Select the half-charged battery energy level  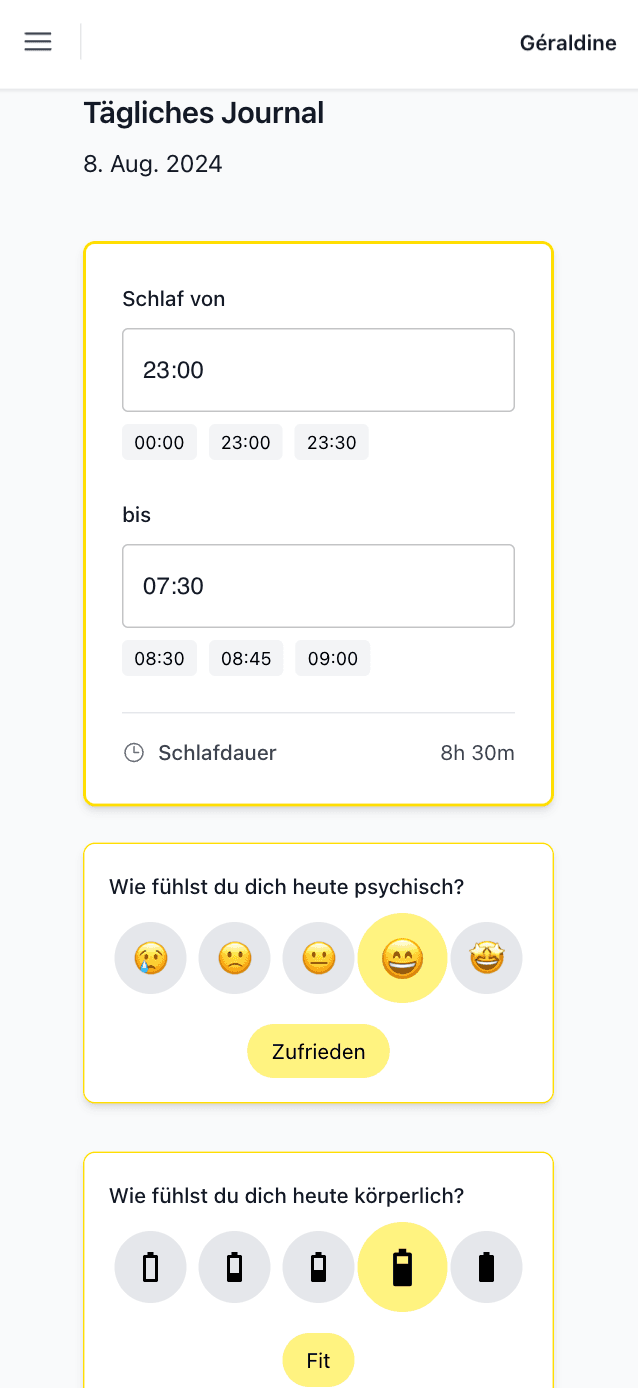click(x=318, y=1267)
